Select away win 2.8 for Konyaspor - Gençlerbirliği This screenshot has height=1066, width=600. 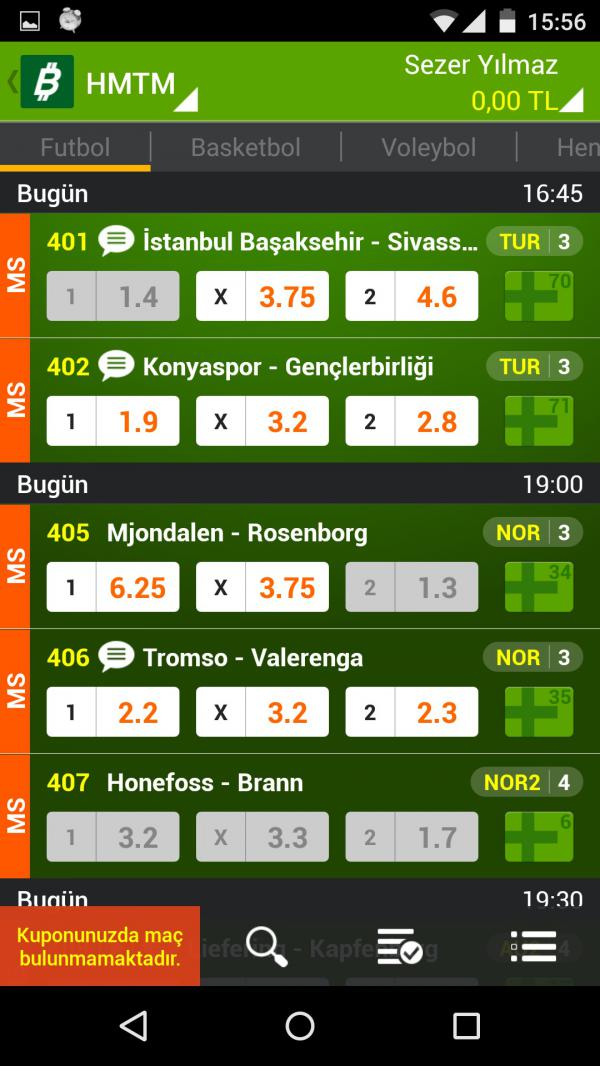click(412, 421)
